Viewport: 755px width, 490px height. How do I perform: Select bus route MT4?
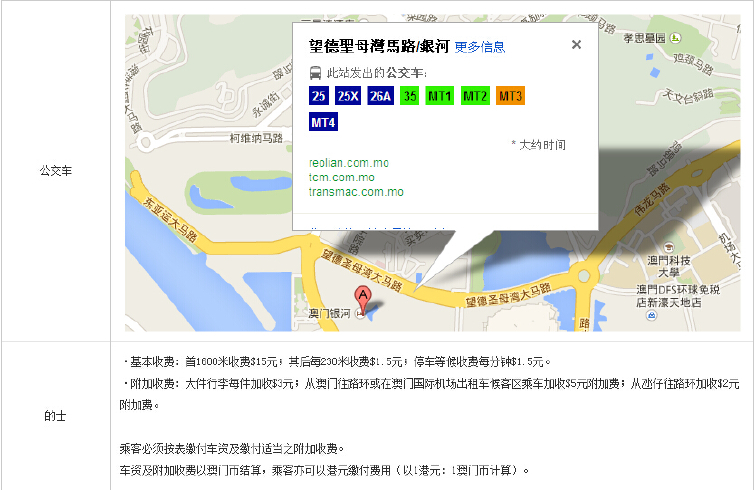324,122
